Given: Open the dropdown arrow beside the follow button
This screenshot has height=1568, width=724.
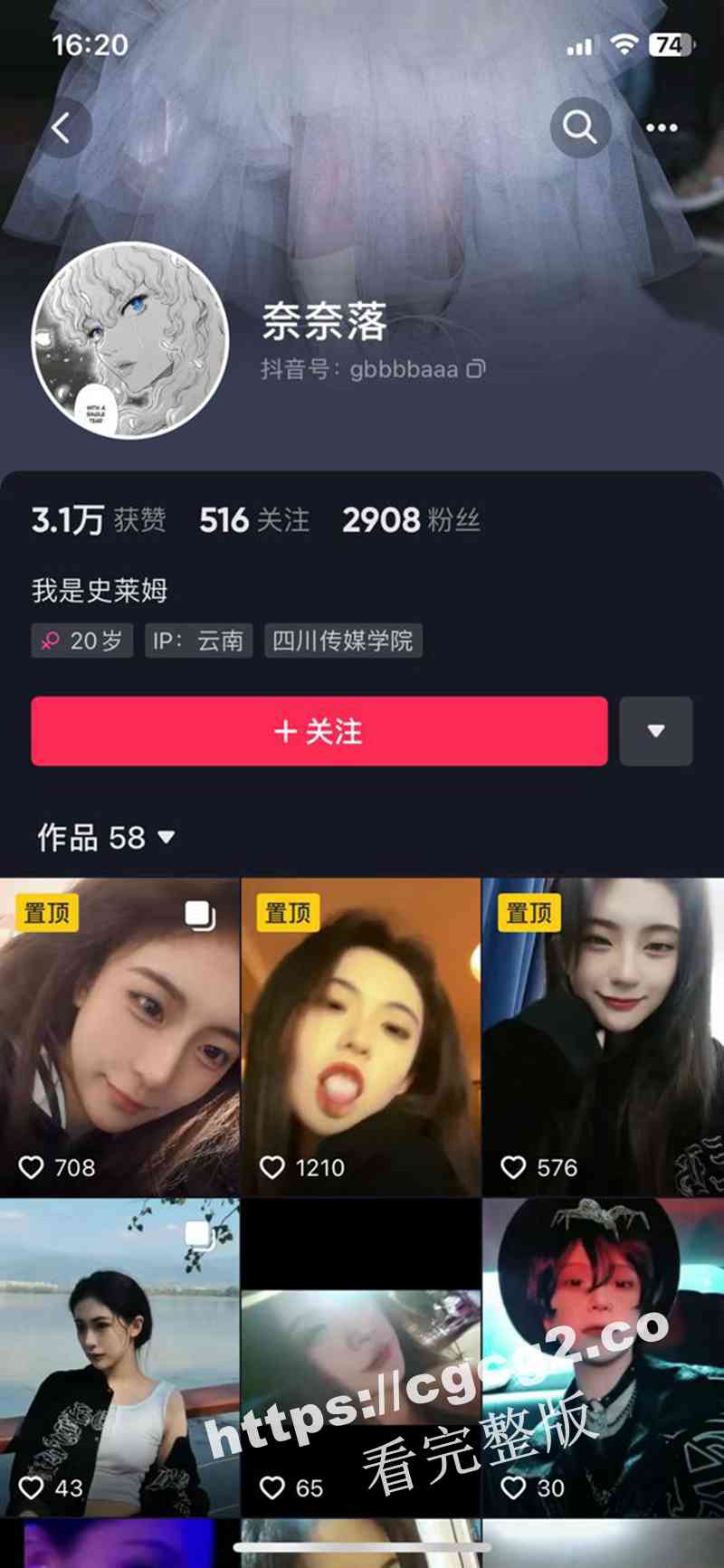Looking at the screenshot, I should 656,731.
